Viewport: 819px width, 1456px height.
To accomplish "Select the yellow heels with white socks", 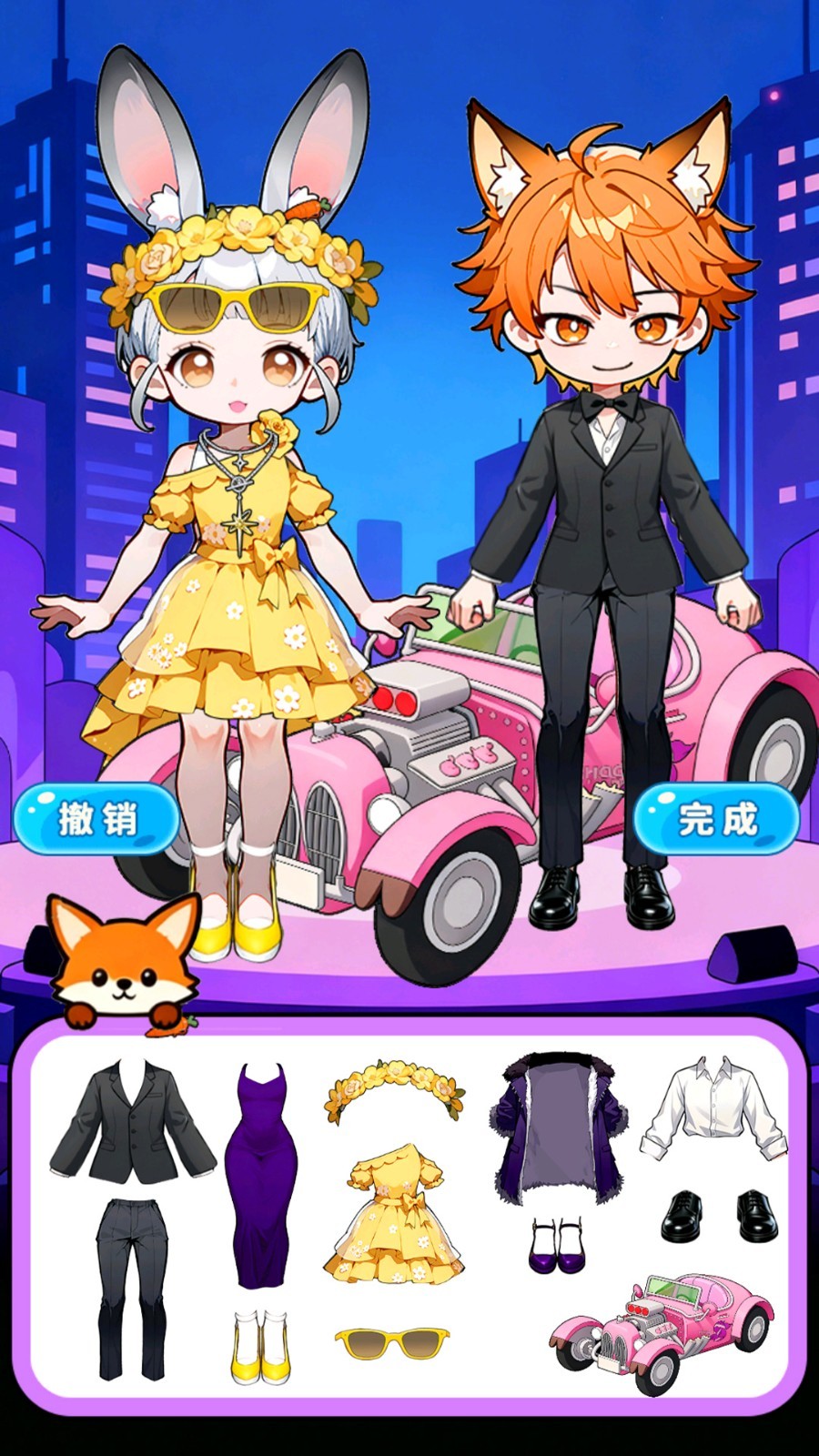I will click(x=261, y=1345).
